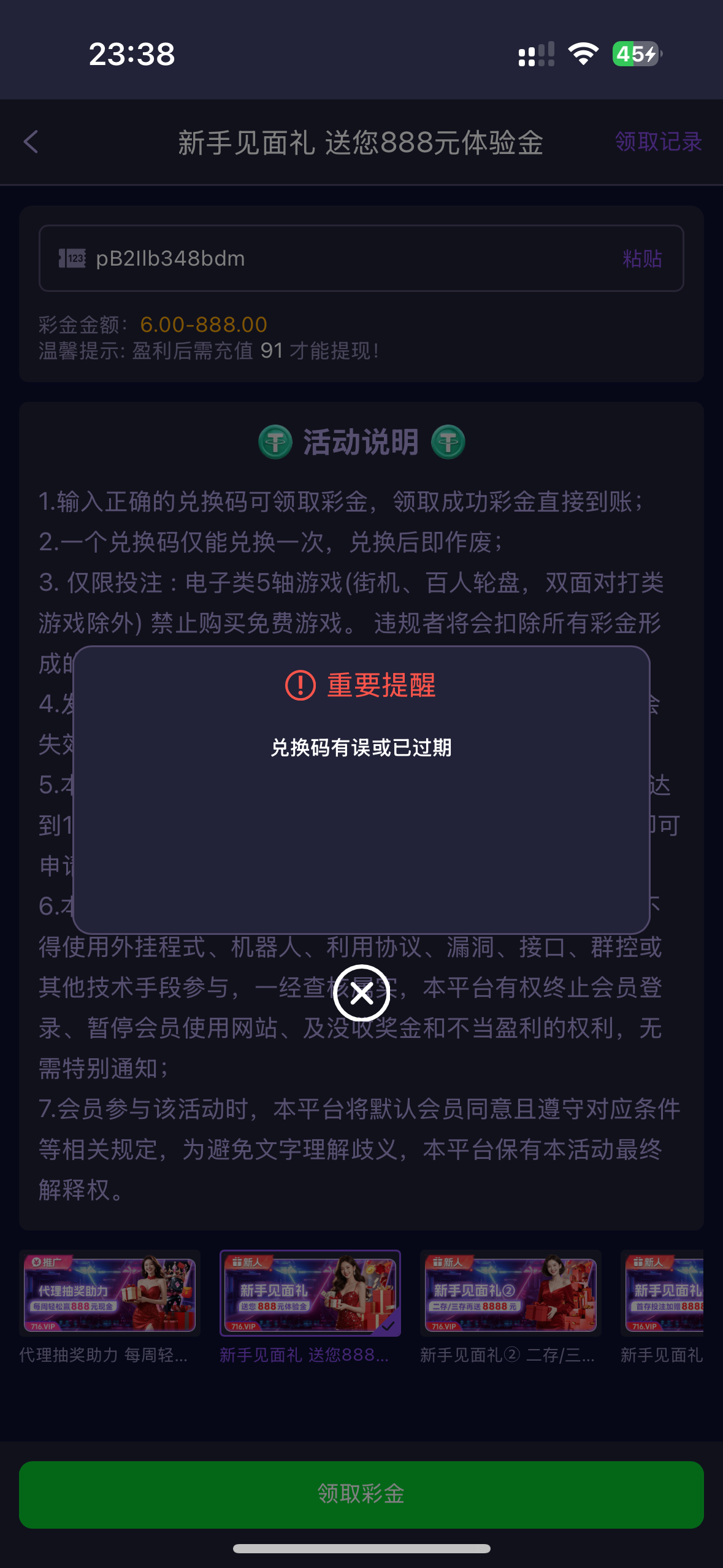This screenshot has width=723, height=1568.
Task: Open 领取记录 claim history
Action: click(657, 142)
